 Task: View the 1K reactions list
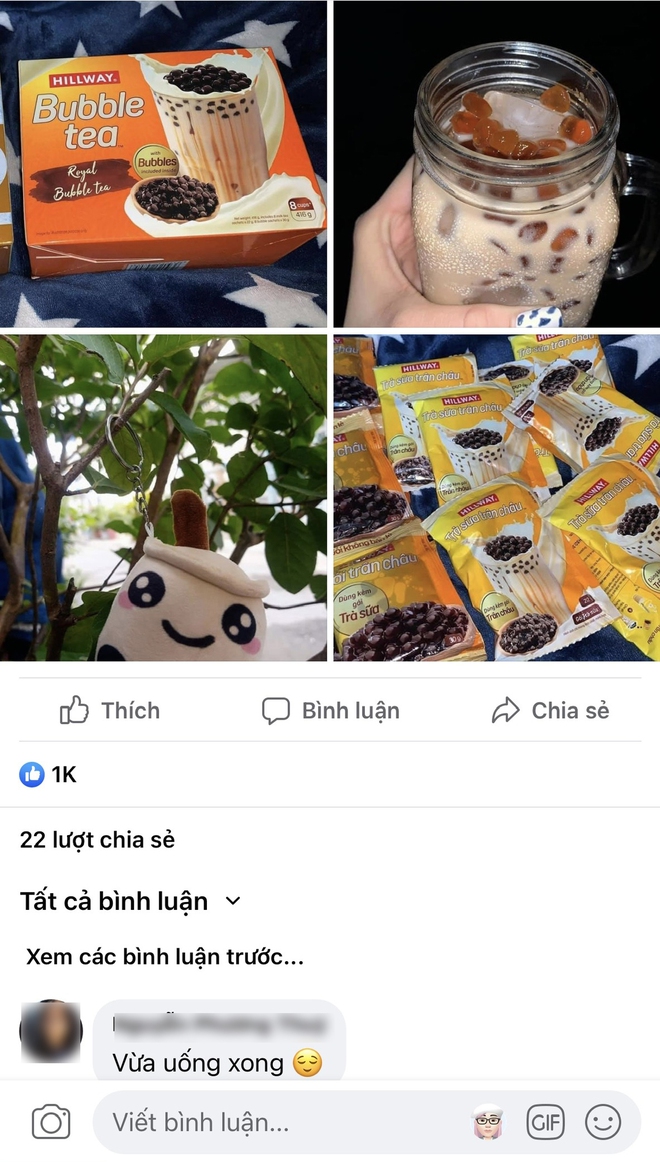tap(48, 774)
